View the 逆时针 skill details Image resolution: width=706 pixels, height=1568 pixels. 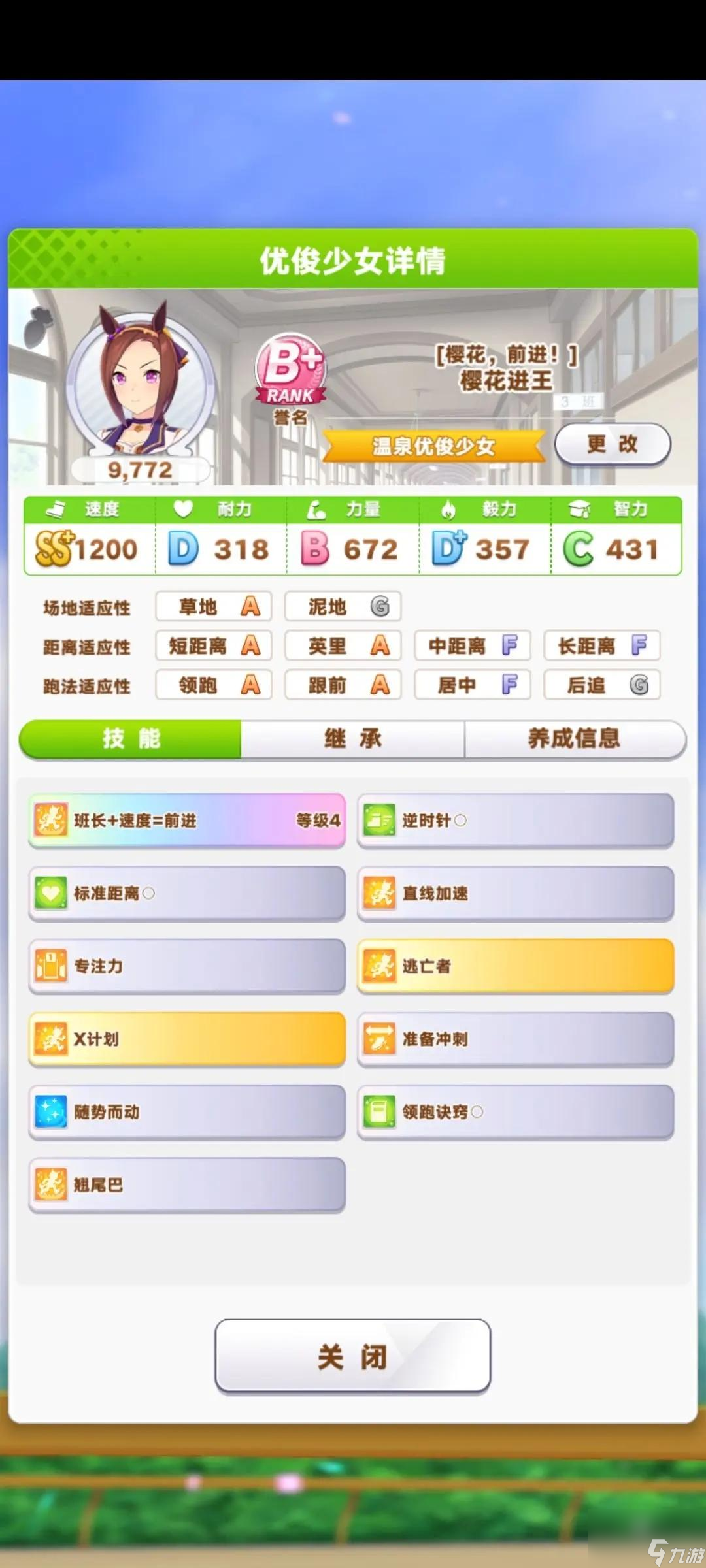515,821
